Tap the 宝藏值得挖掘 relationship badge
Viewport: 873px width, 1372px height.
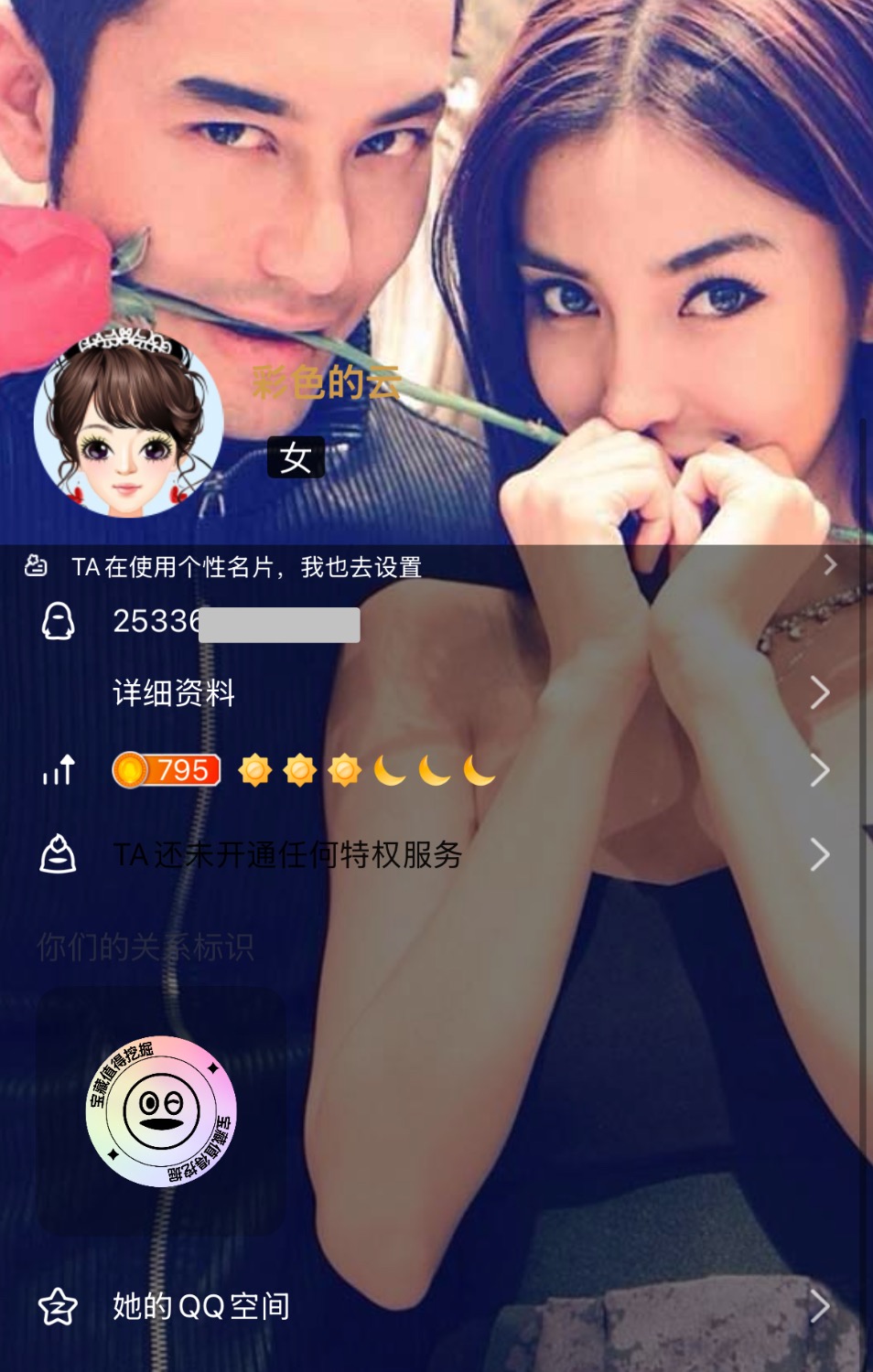coord(161,1110)
